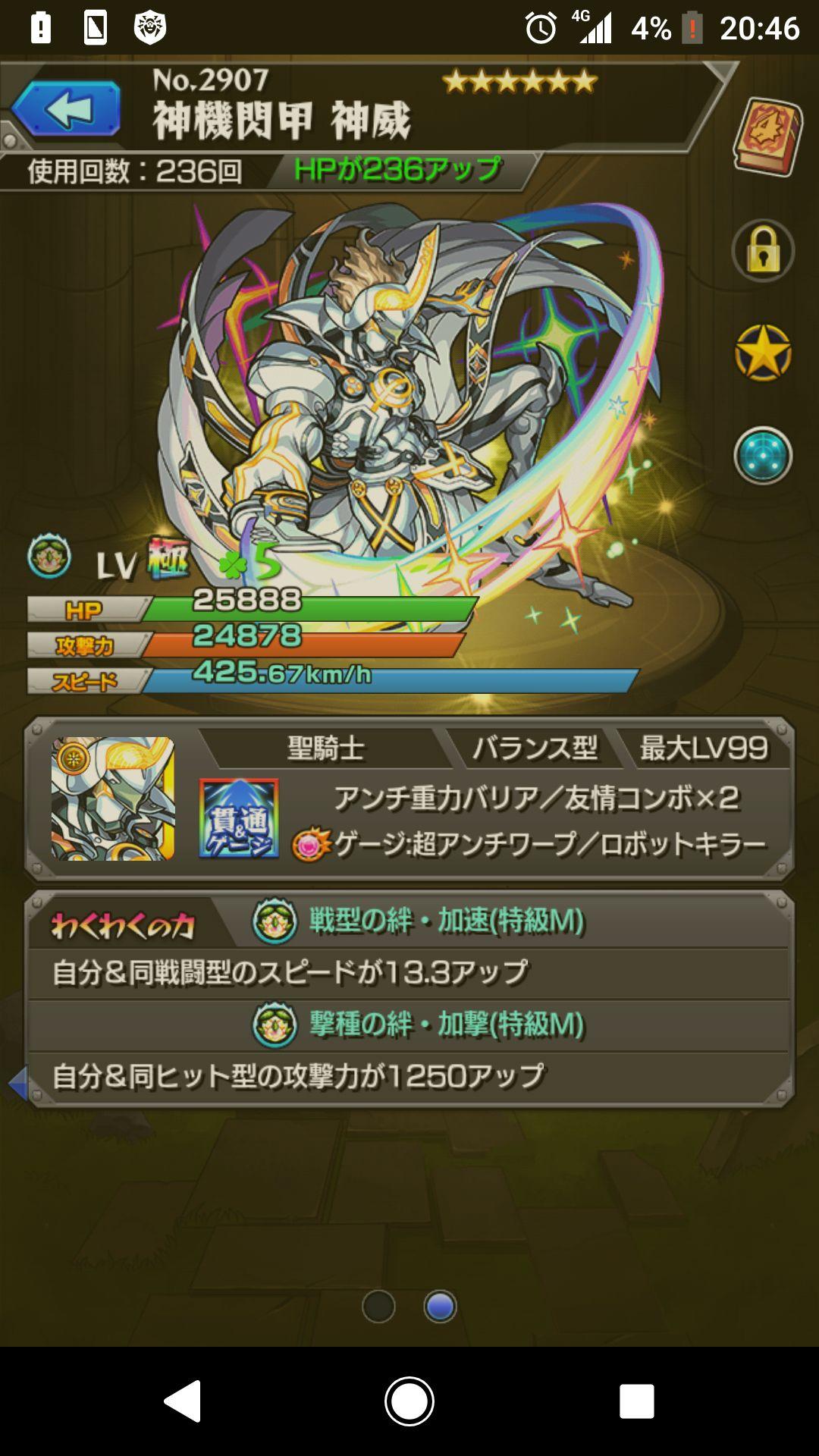819x1456 pixels.
Task: Tap the blue back arrow button
Action: pos(67,108)
